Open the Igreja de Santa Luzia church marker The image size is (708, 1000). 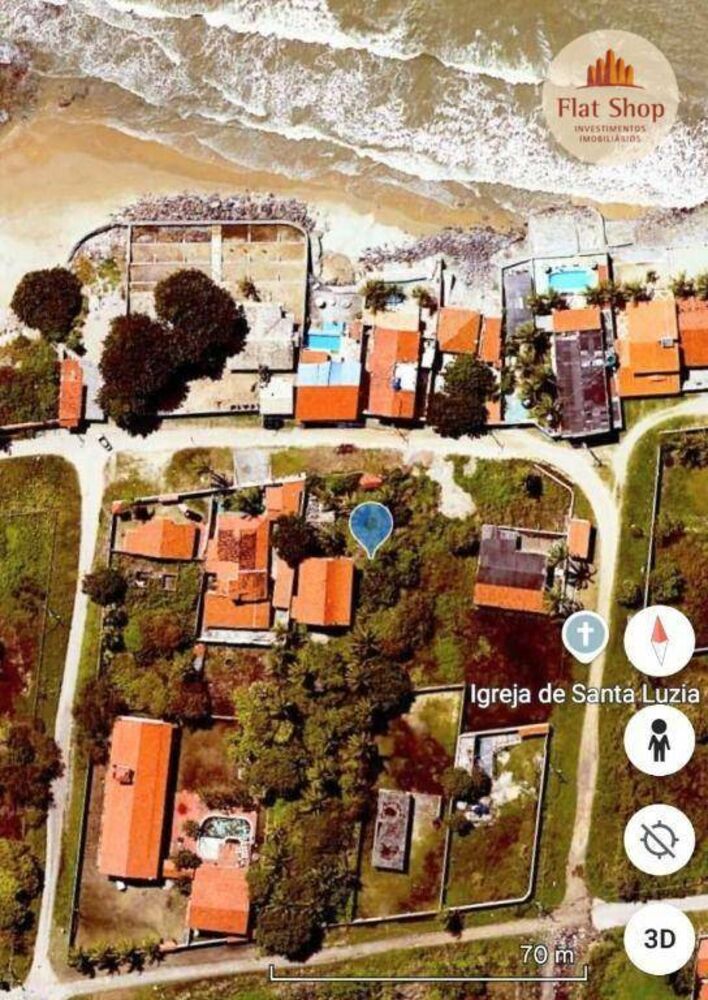pyautogui.click(x=585, y=635)
